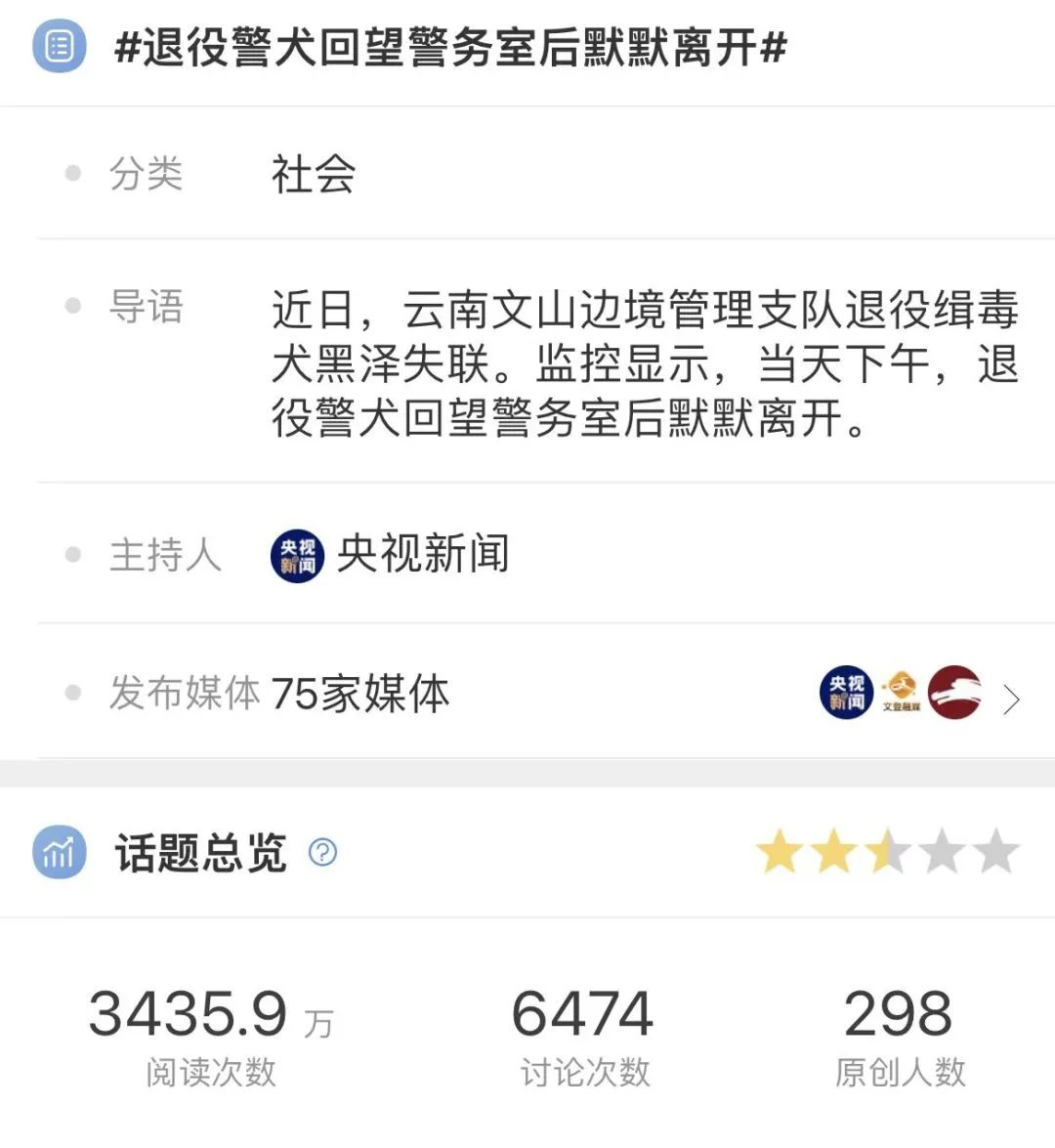Open the help icon beside 话题总览

coord(322,853)
